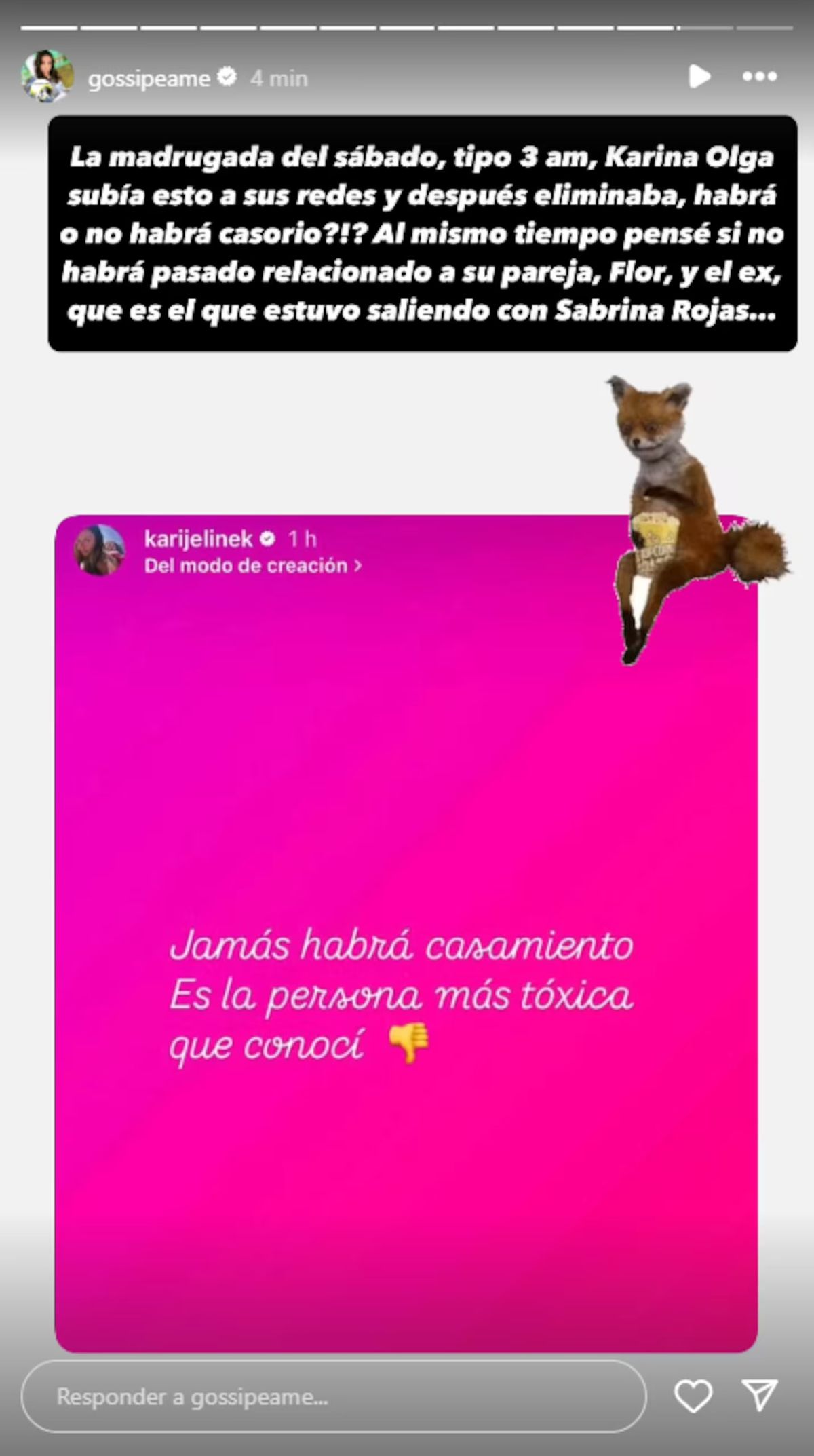
Task: Share the story via paper plane icon
Action: click(x=758, y=1397)
